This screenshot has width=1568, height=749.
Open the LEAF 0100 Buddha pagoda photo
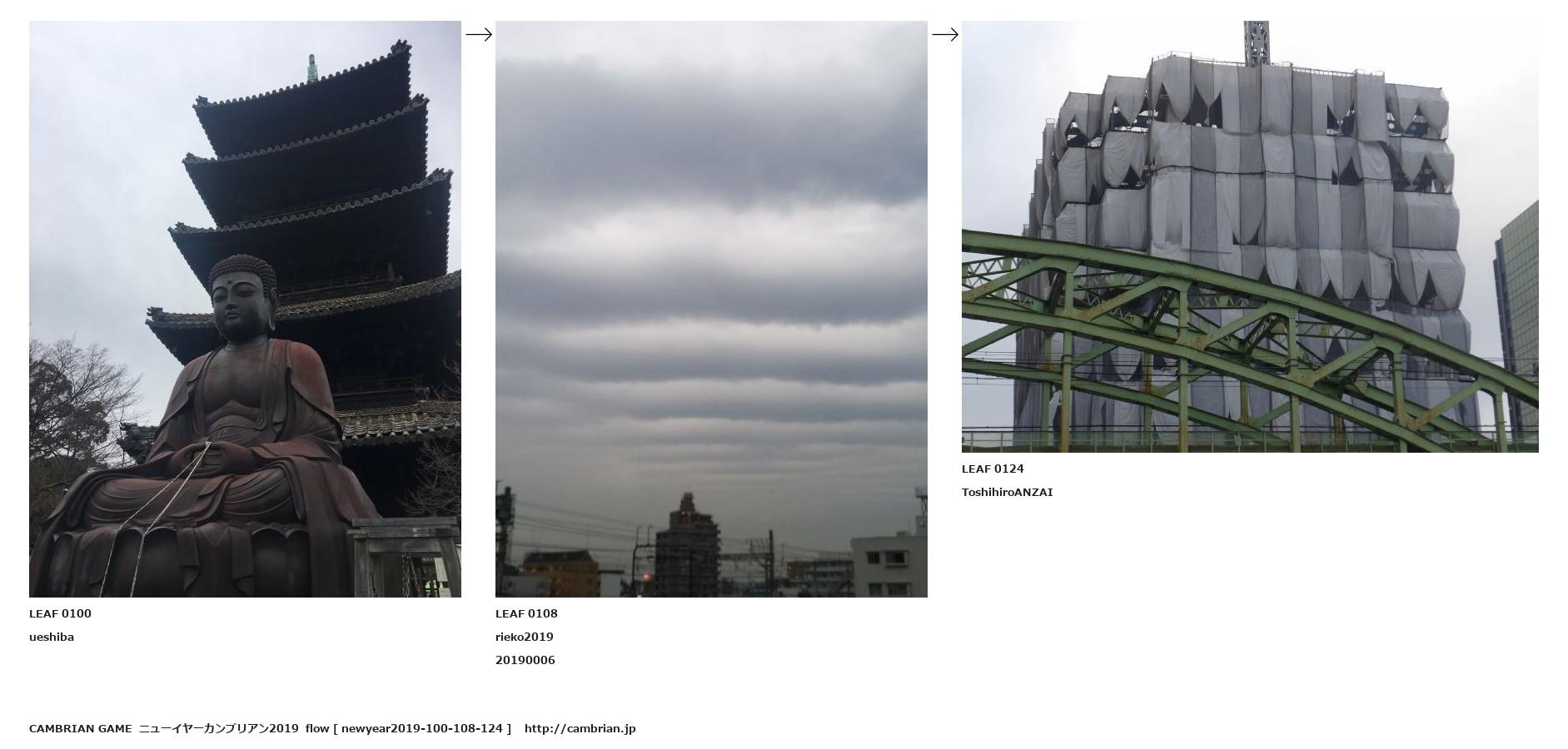245,309
